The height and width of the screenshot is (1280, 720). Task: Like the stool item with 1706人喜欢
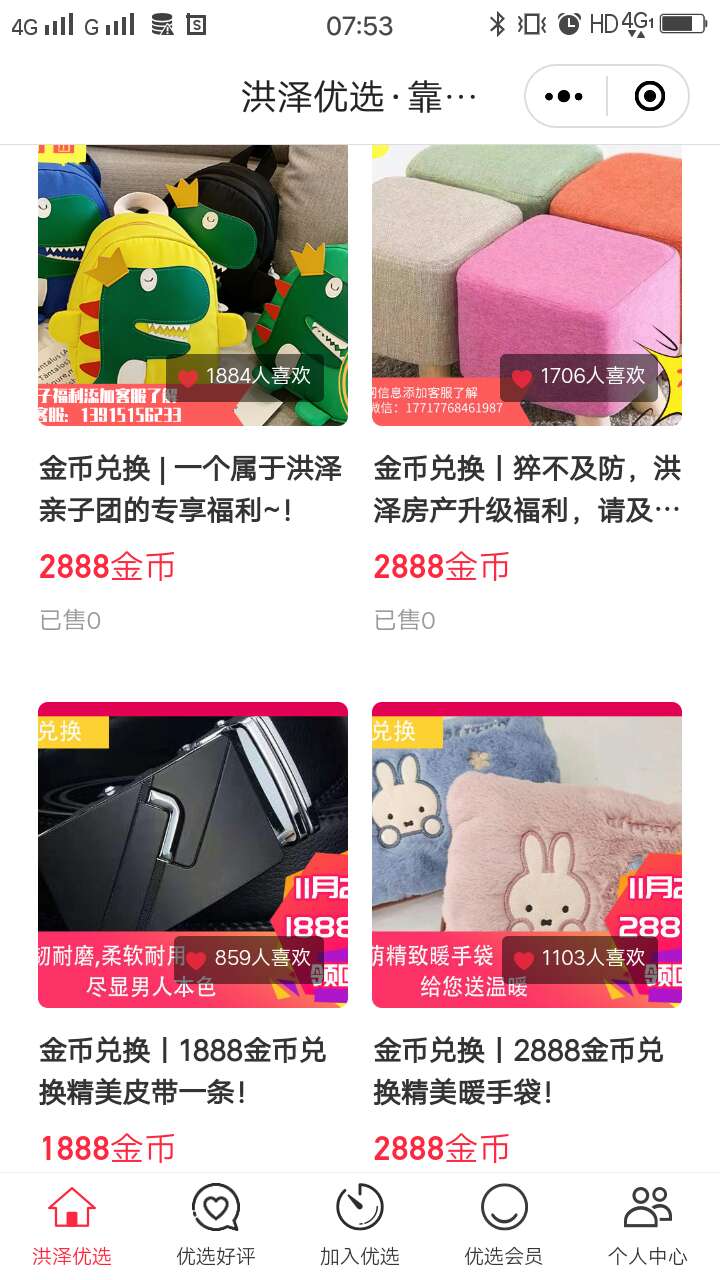click(x=521, y=378)
